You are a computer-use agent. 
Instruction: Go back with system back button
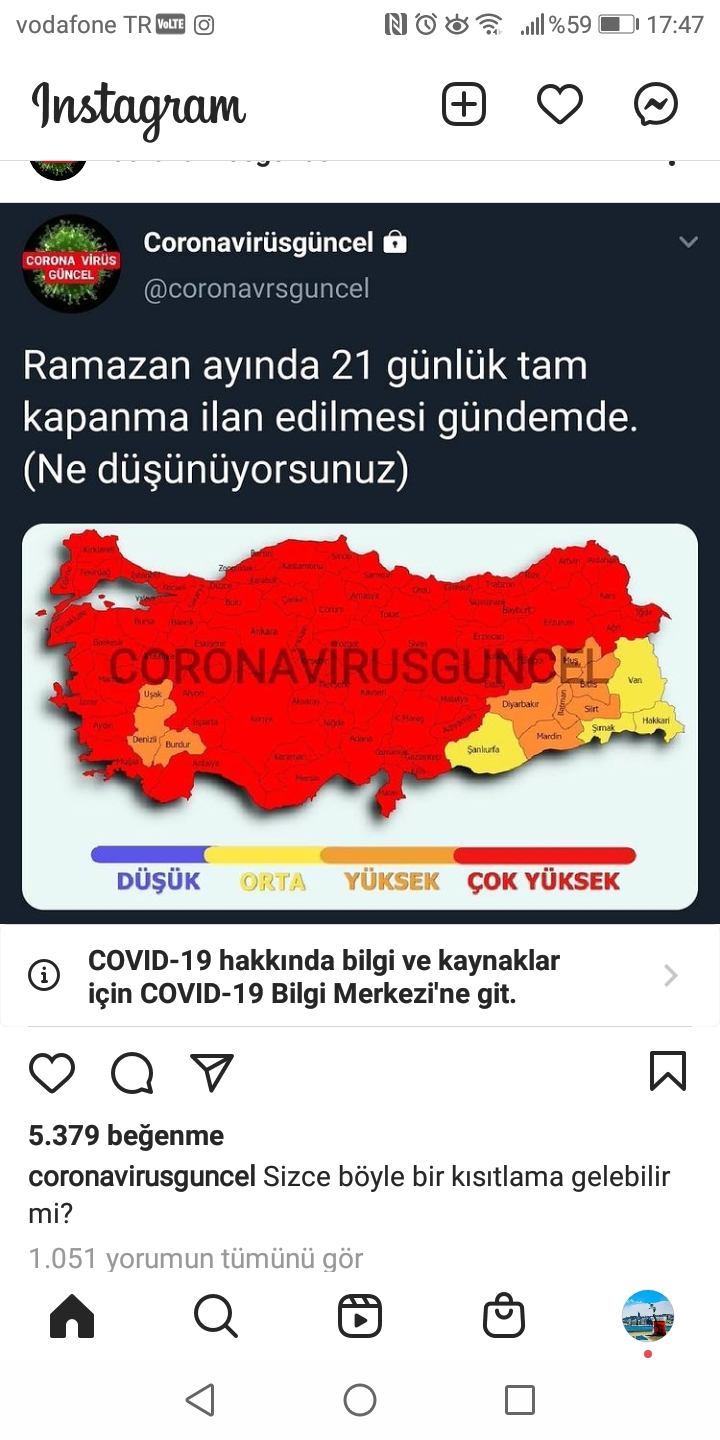pyautogui.click(x=201, y=1400)
